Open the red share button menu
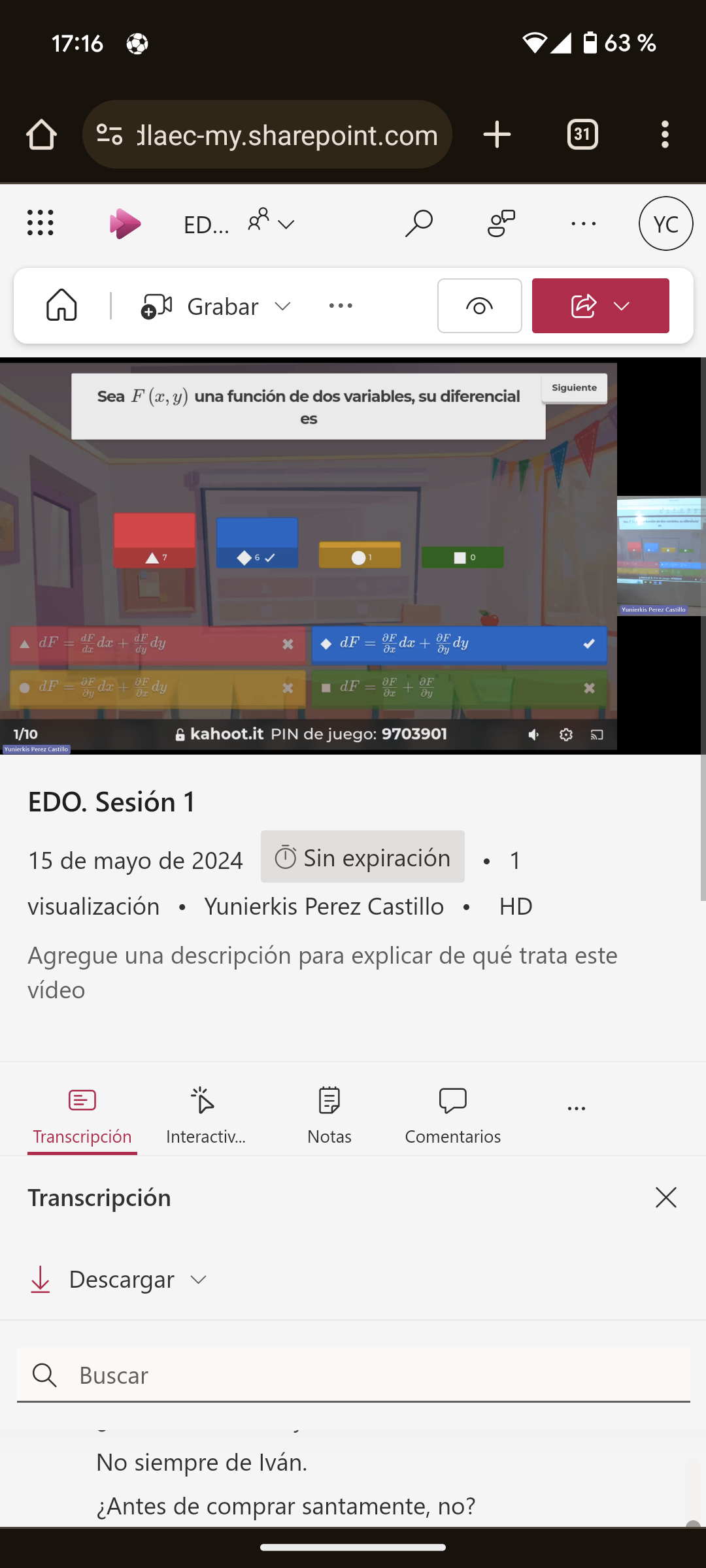Image resolution: width=706 pixels, height=1568 pixels. click(x=600, y=306)
